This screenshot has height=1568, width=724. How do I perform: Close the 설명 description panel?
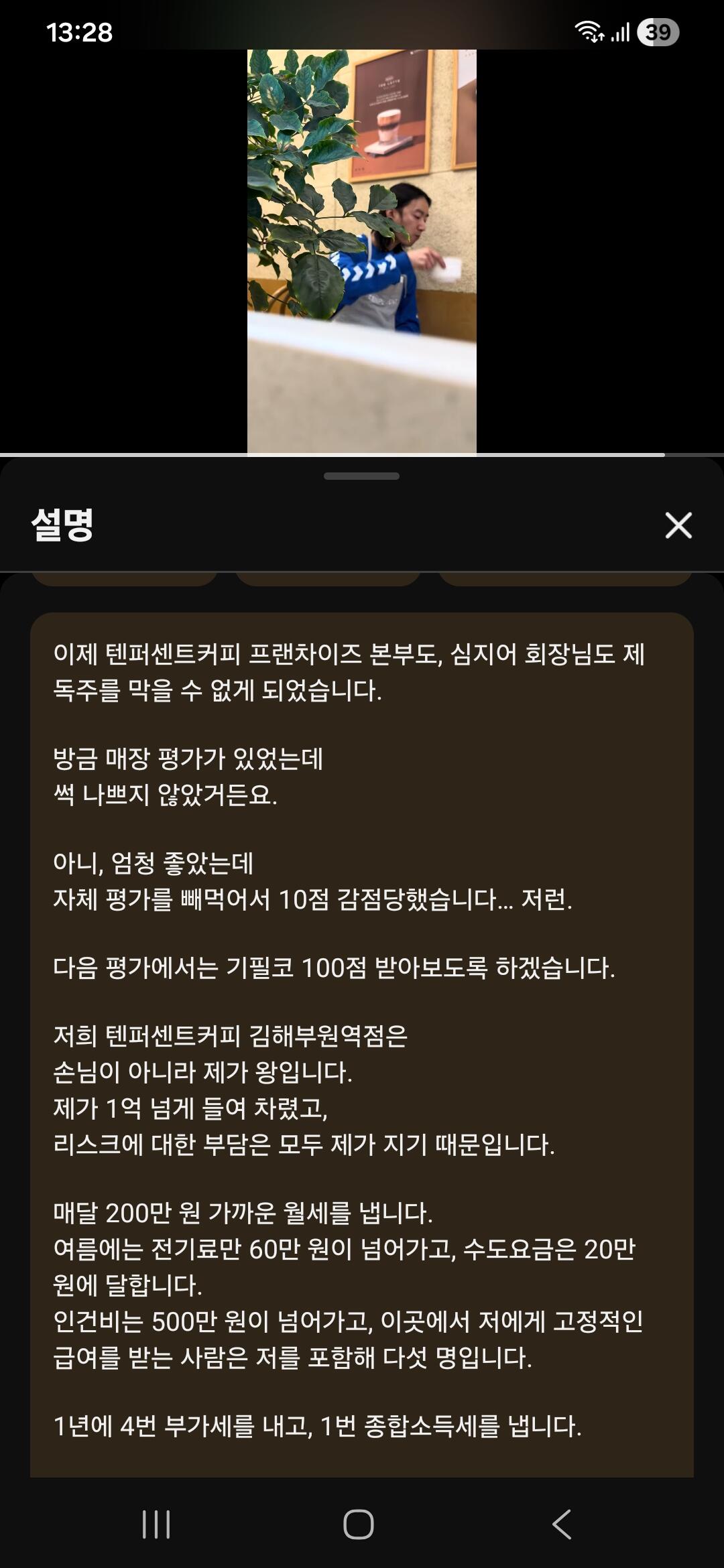tap(678, 525)
